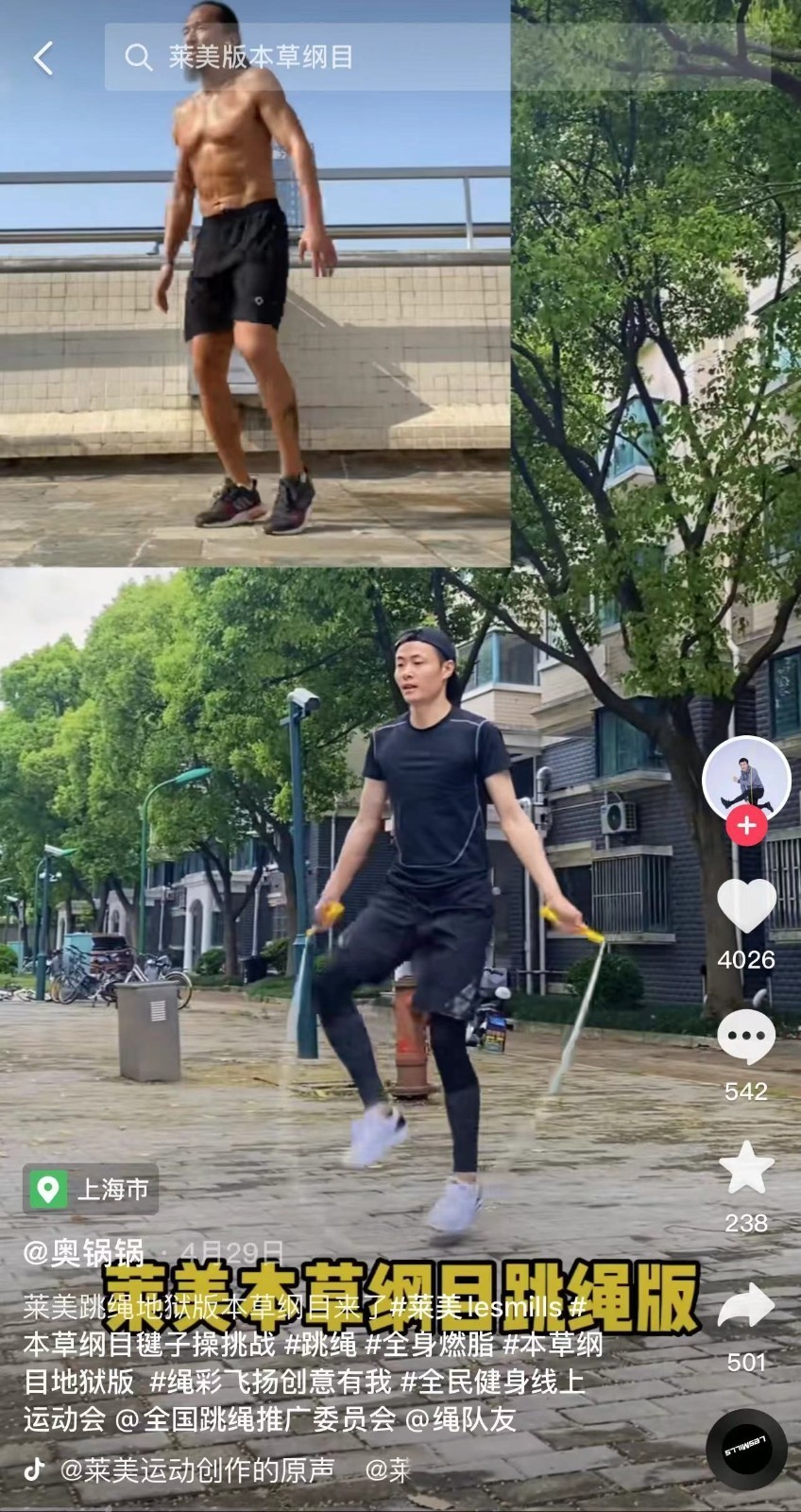Image resolution: width=801 pixels, height=1512 pixels.
Task: Open the #全民健身线上运动会 hashtag
Action: (491, 1383)
